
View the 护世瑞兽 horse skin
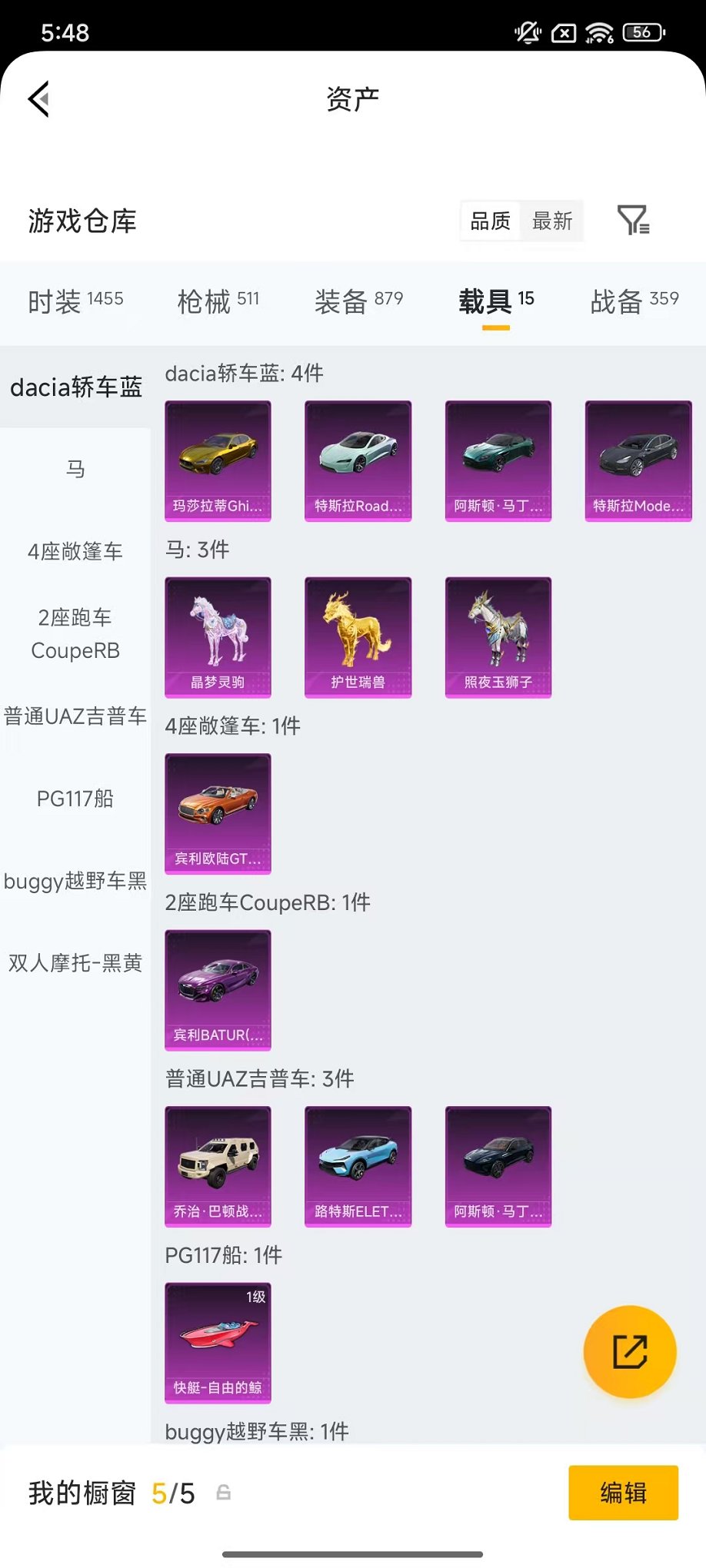(x=358, y=636)
